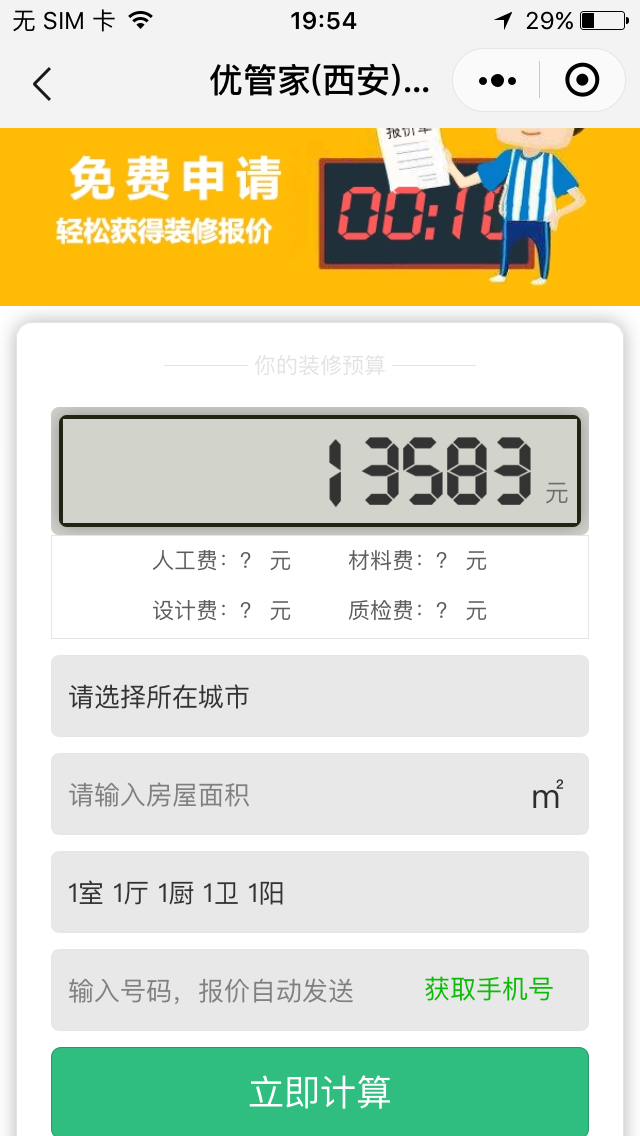640x1136 pixels.
Task: Focus the house area input field
Action: click(x=290, y=795)
